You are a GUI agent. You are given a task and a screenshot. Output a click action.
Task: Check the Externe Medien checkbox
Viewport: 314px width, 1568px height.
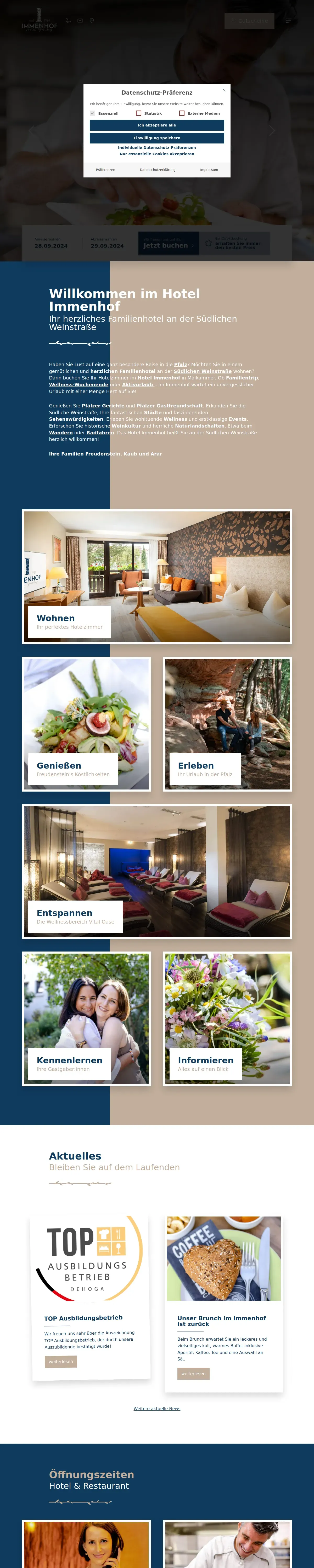point(182,113)
